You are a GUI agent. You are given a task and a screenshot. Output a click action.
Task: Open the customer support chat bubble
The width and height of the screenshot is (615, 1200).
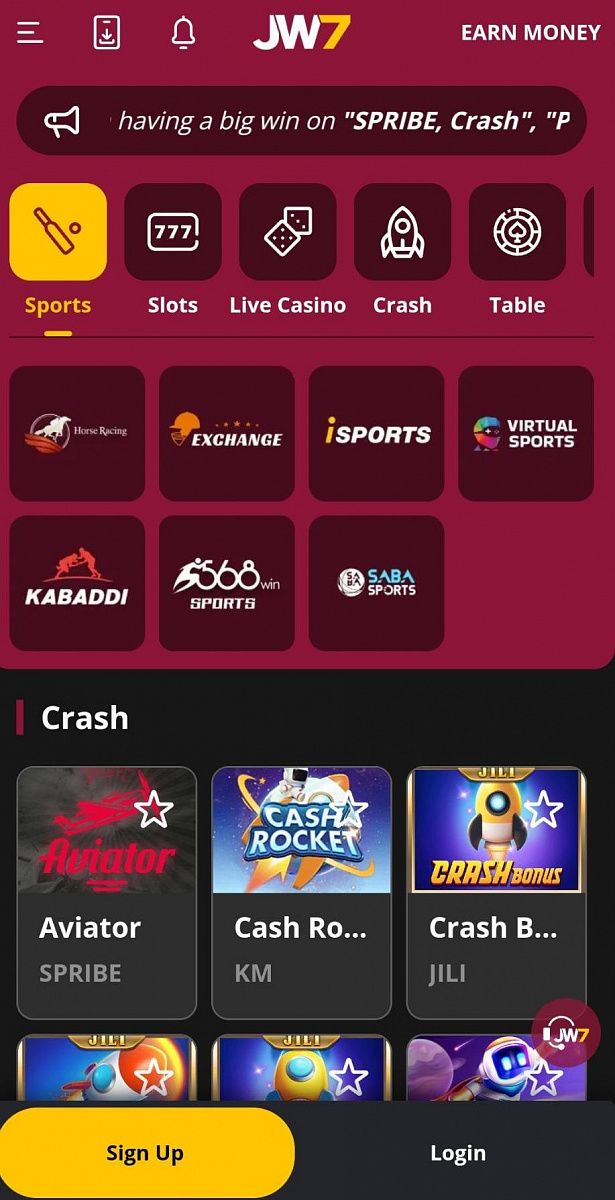[x=566, y=1034]
